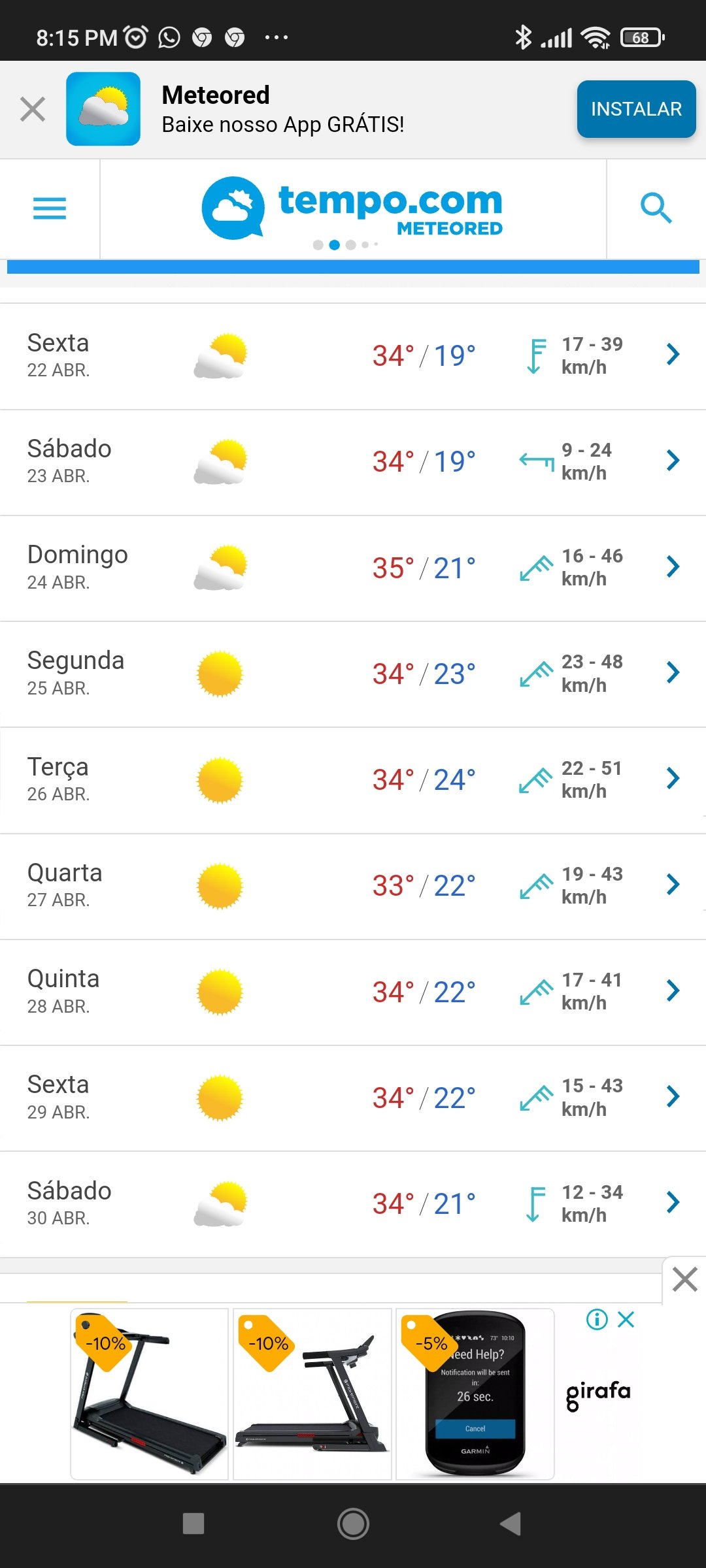Viewport: 706px width, 1568px height.
Task: Tap the INSTALAR button
Action: pos(636,109)
